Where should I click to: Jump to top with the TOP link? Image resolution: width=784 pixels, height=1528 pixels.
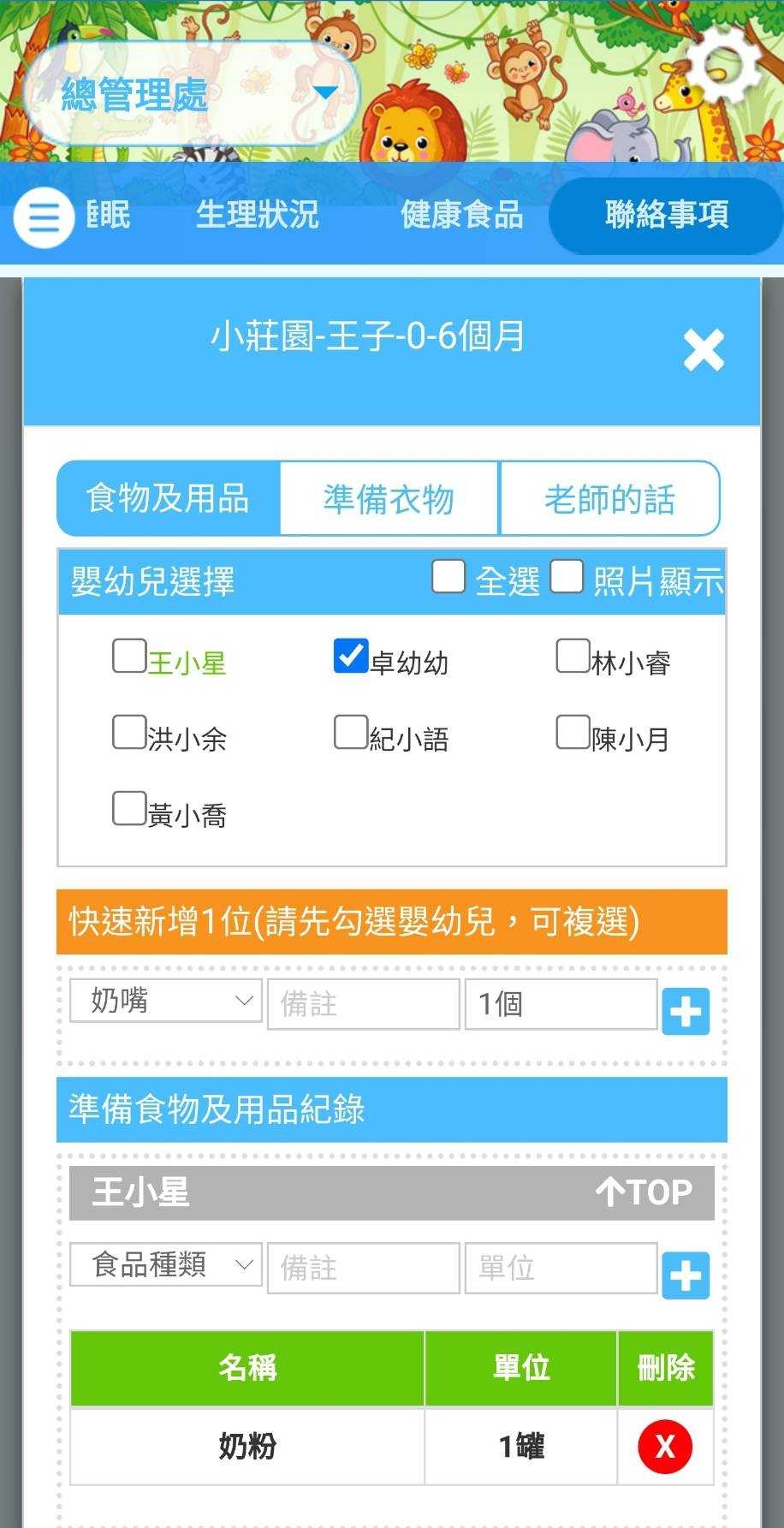645,1192
